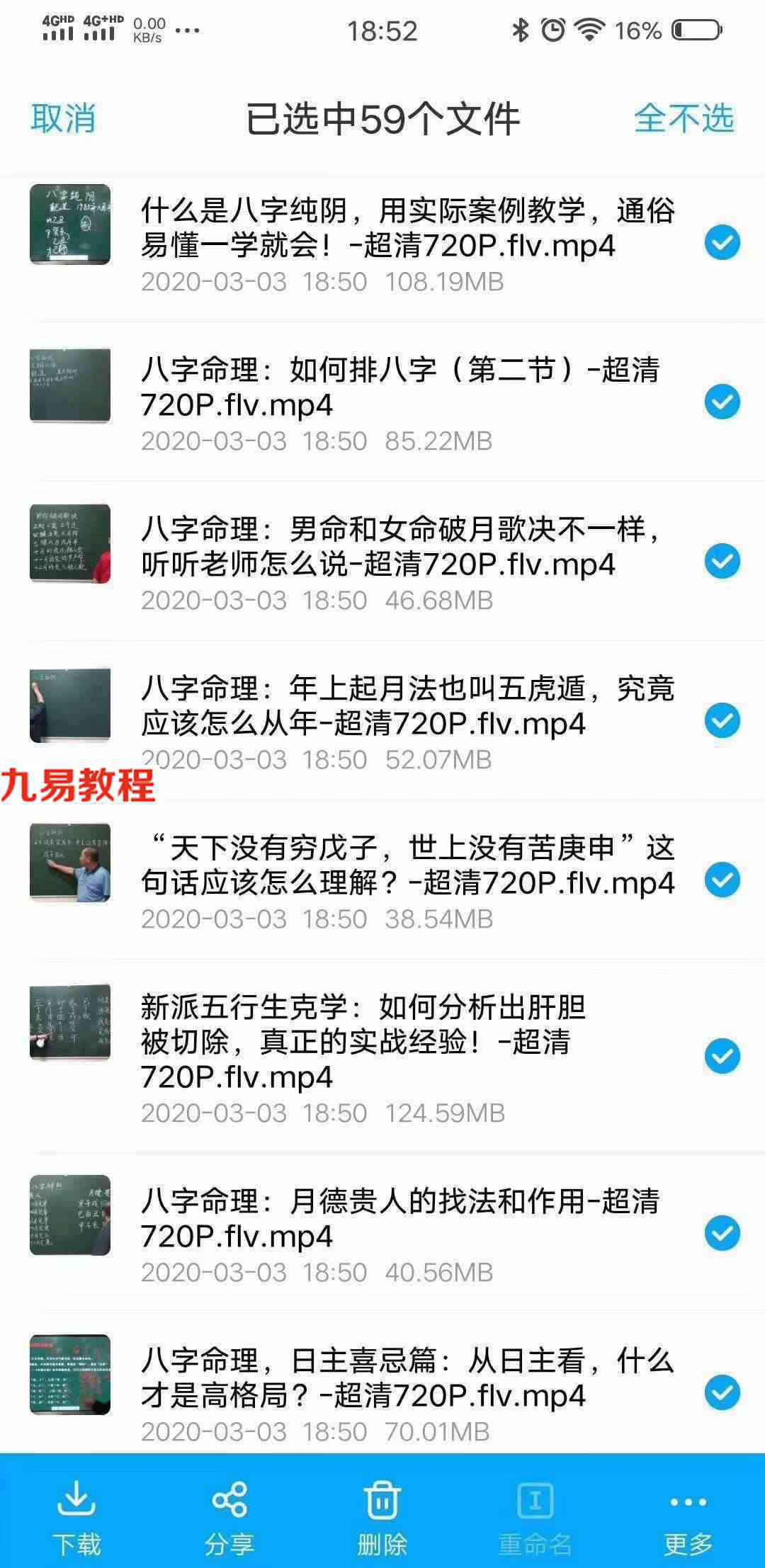Tap the 月德贵人的找法和作用 file row
The height and width of the screenshot is (1568, 765).
(382, 1234)
